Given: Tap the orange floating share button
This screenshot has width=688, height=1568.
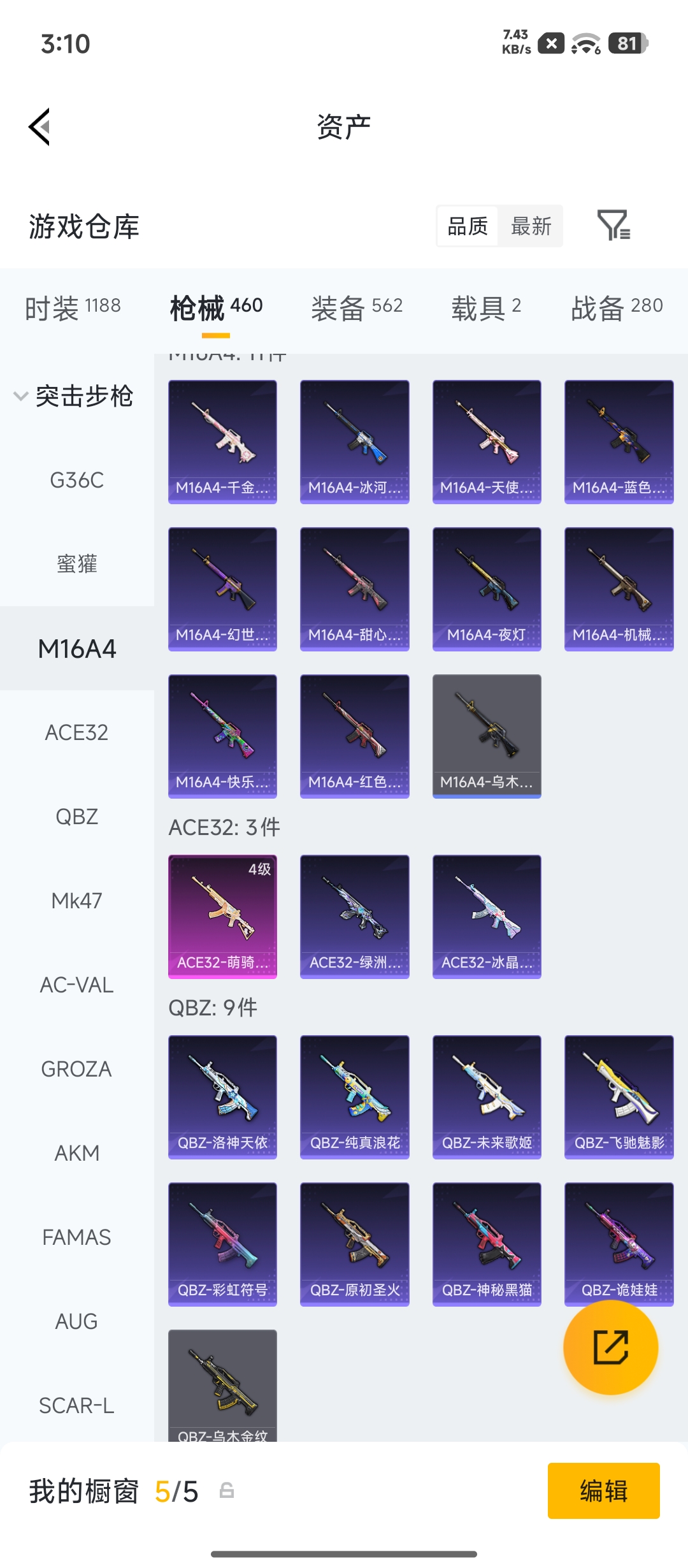Looking at the screenshot, I should coord(611,1347).
